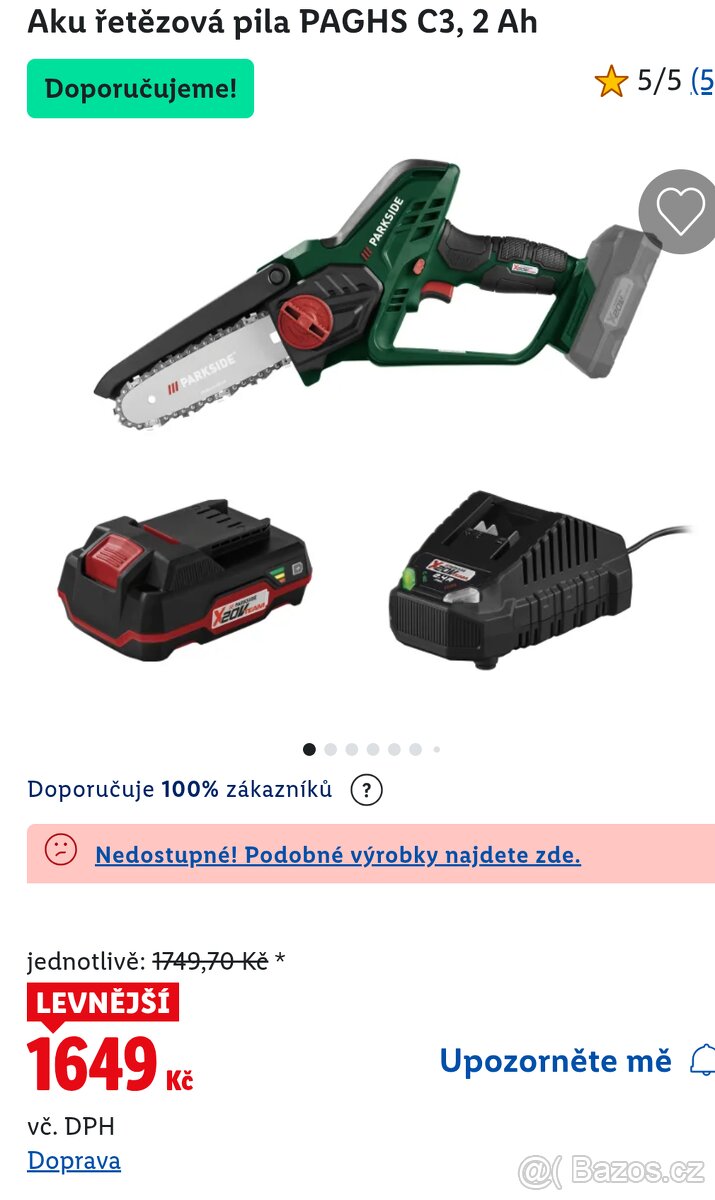Open the question mark help about customer recommendations

[366, 790]
